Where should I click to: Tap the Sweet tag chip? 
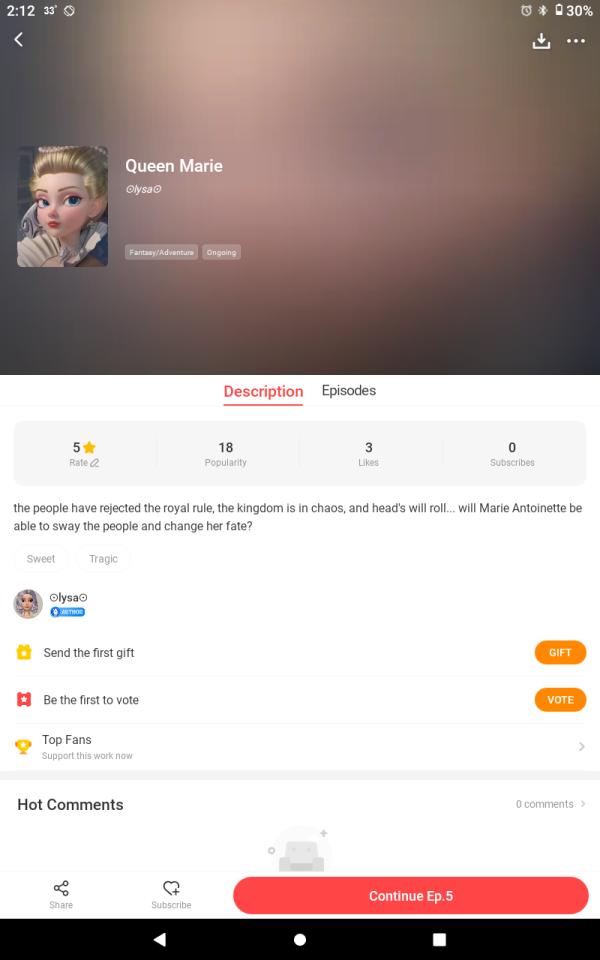click(x=41, y=559)
